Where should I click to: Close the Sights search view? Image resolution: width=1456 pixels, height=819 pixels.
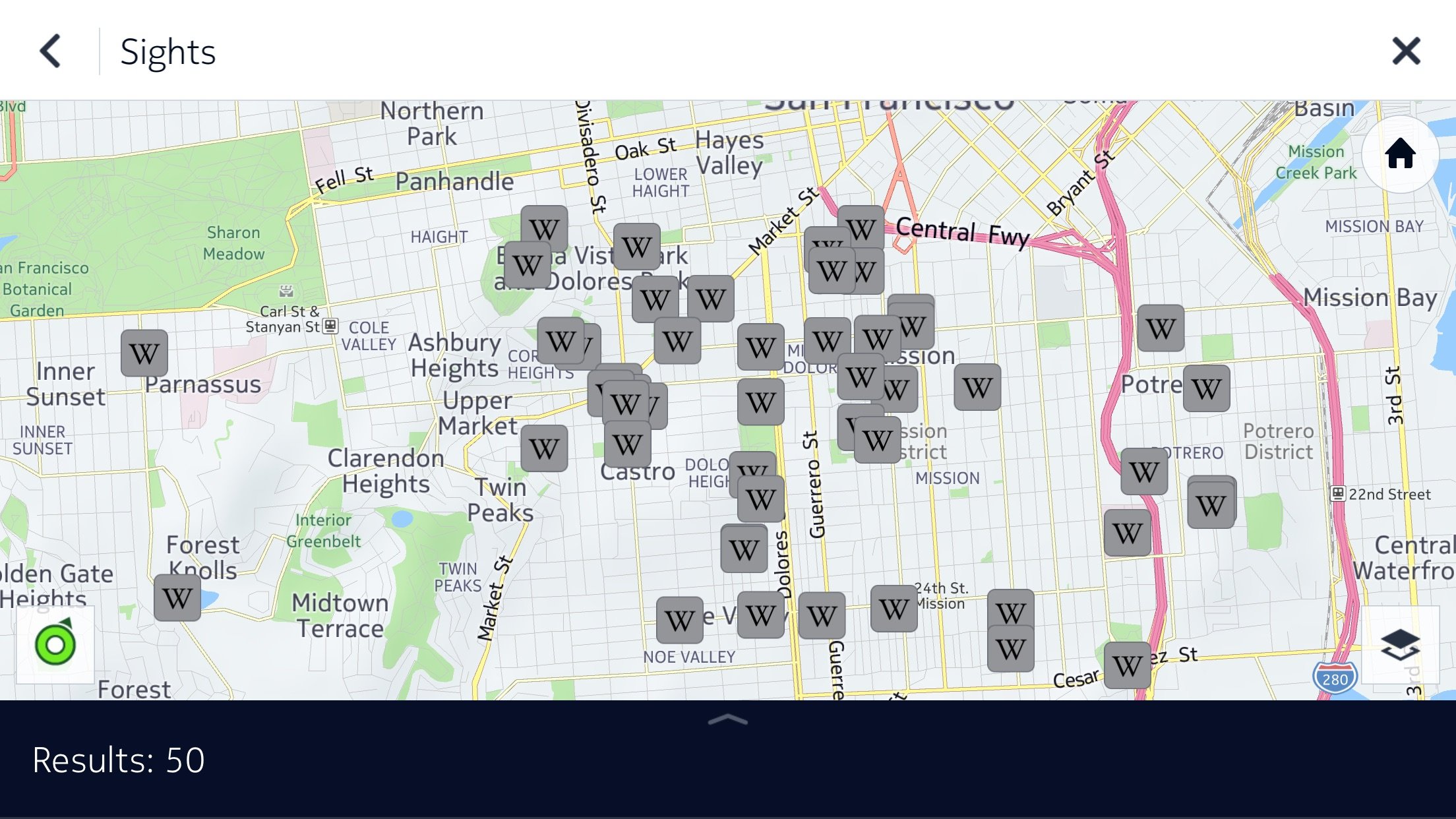(x=1405, y=51)
